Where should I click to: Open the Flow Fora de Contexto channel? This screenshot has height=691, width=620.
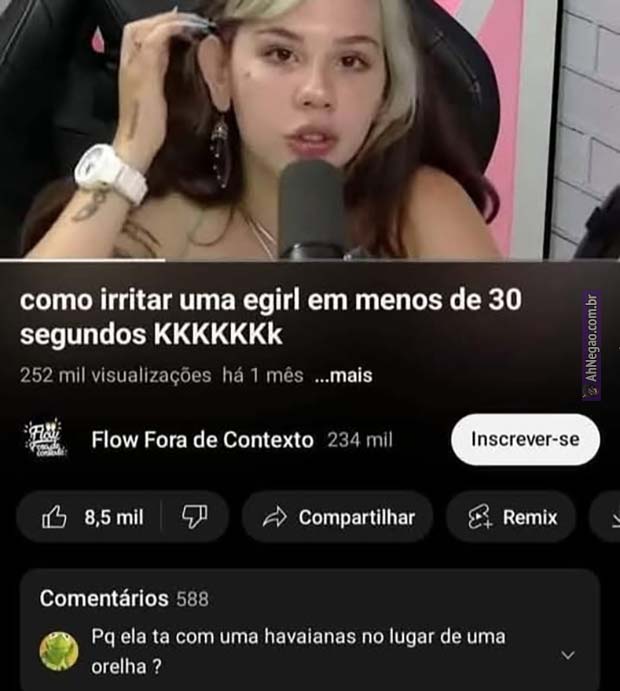tap(202, 439)
